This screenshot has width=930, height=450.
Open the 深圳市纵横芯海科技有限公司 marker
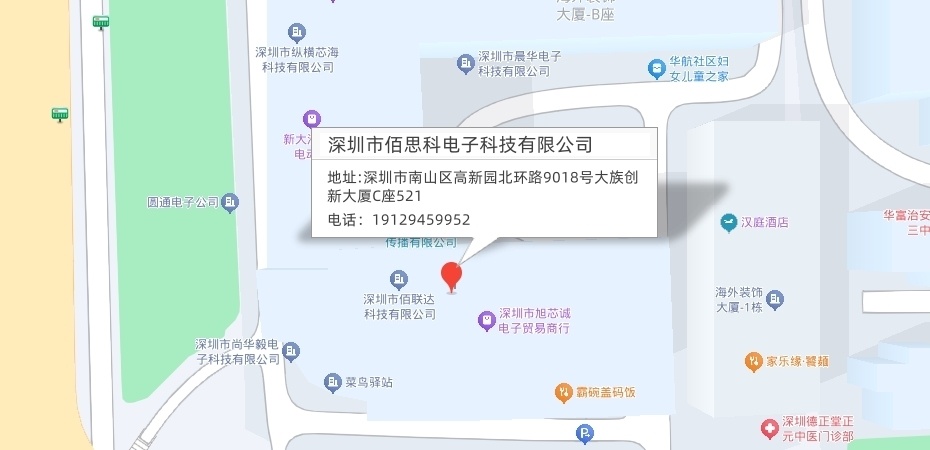pyautogui.click(x=296, y=32)
